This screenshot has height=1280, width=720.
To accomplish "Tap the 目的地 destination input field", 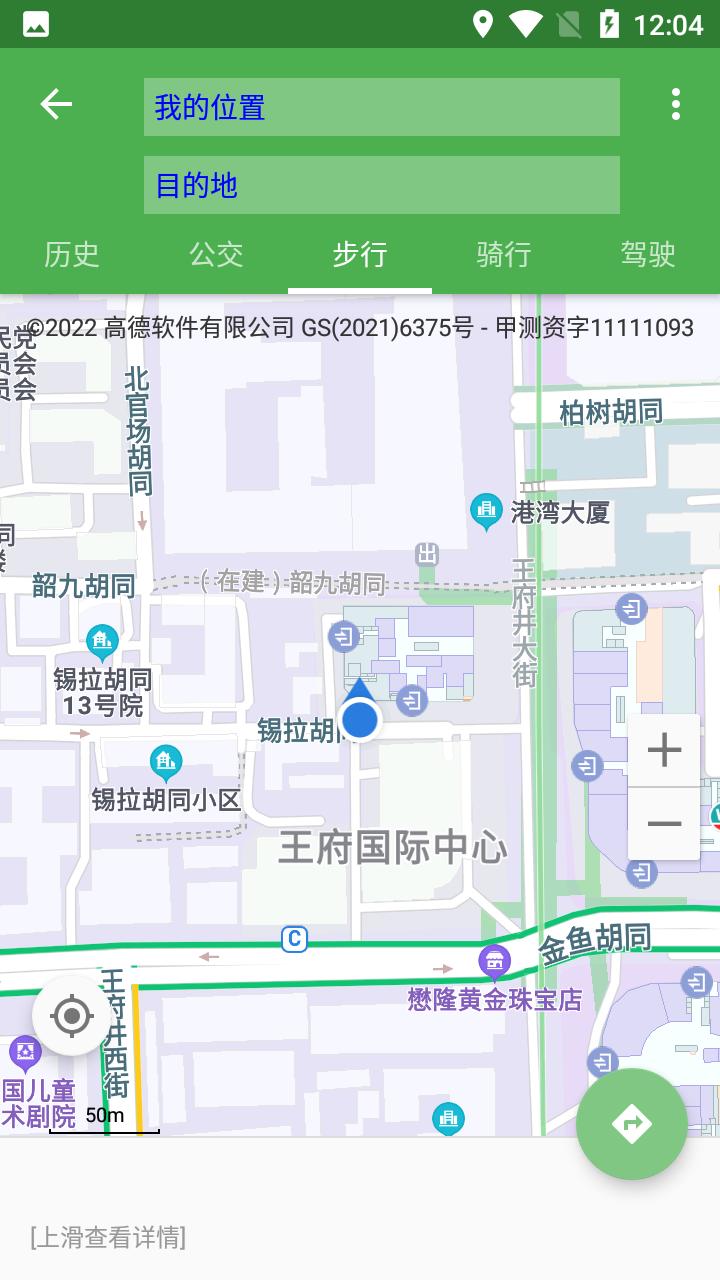I will (381, 185).
